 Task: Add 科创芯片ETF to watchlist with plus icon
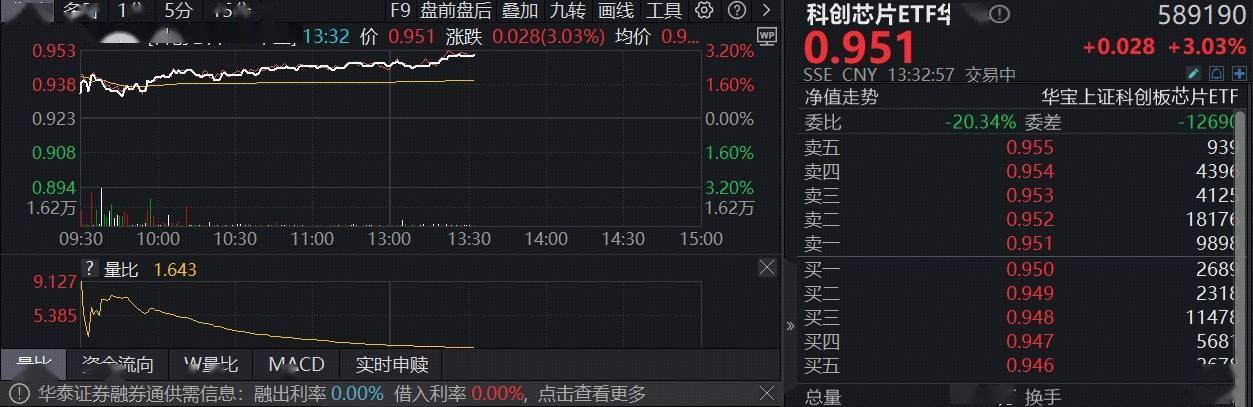tap(1239, 74)
